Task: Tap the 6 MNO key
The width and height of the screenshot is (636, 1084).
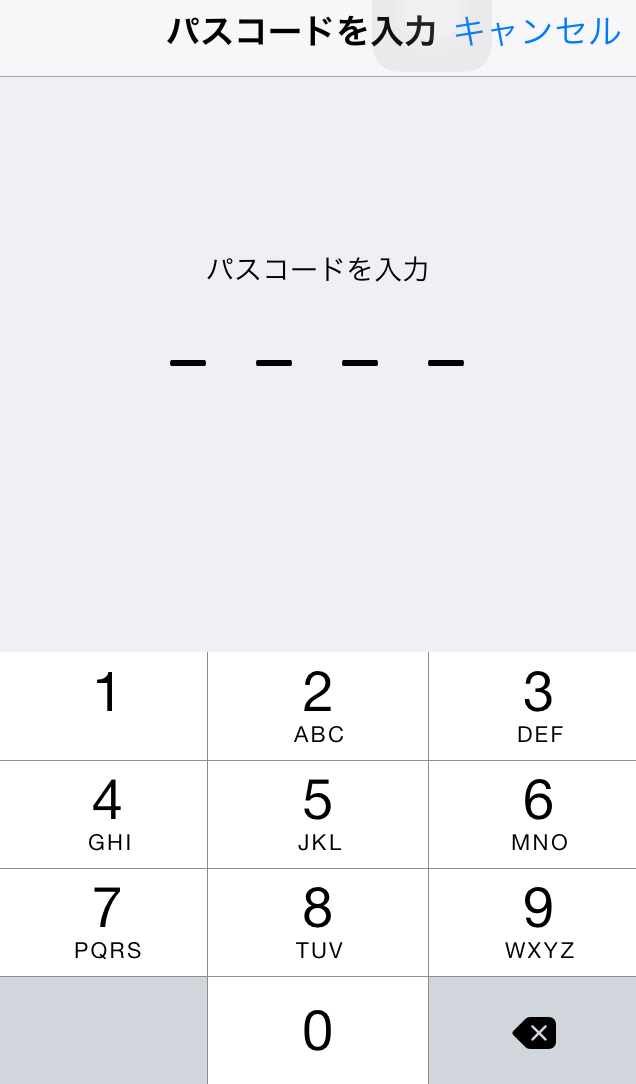Action: [533, 814]
